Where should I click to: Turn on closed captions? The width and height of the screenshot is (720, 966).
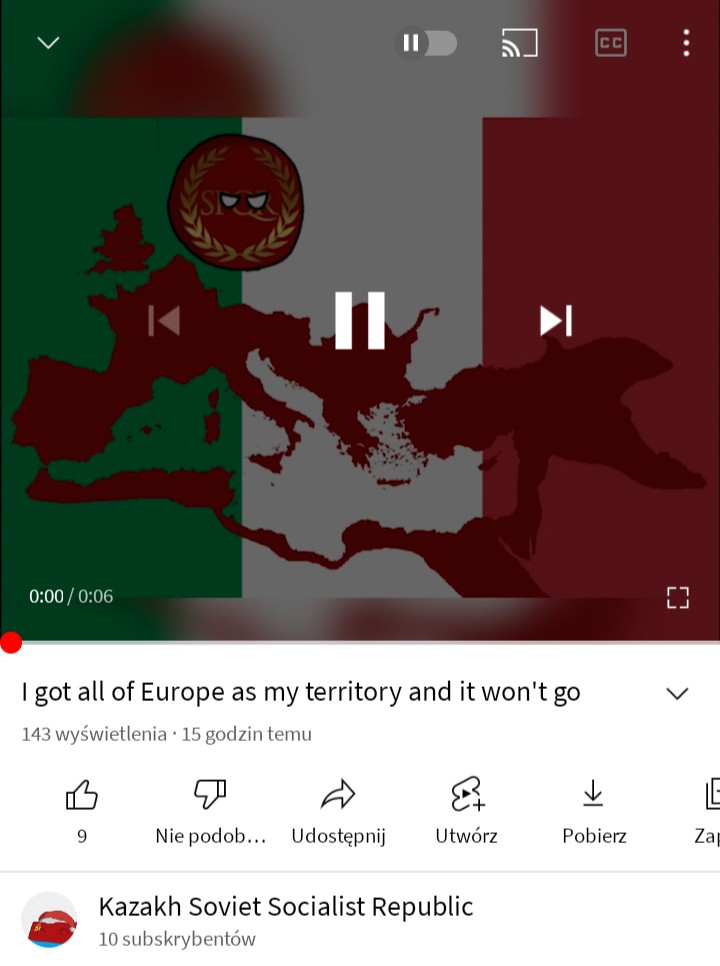(x=611, y=43)
